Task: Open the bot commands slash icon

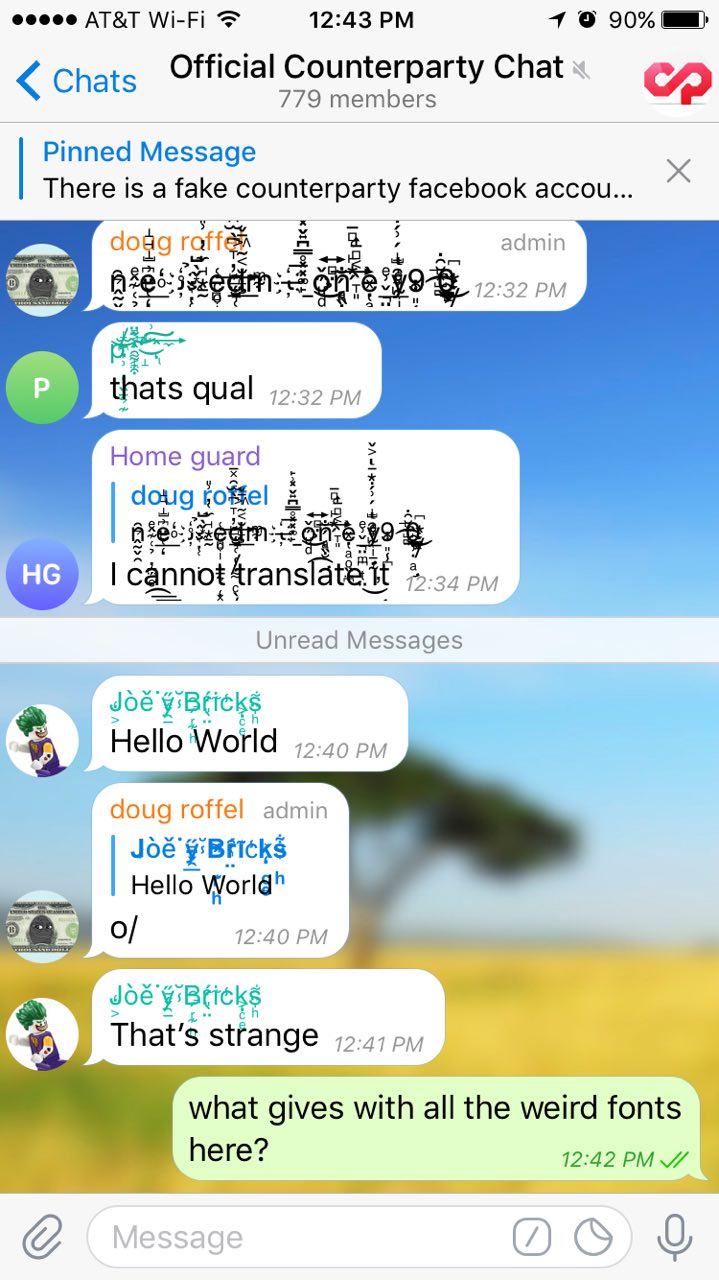Action: 532,1237
